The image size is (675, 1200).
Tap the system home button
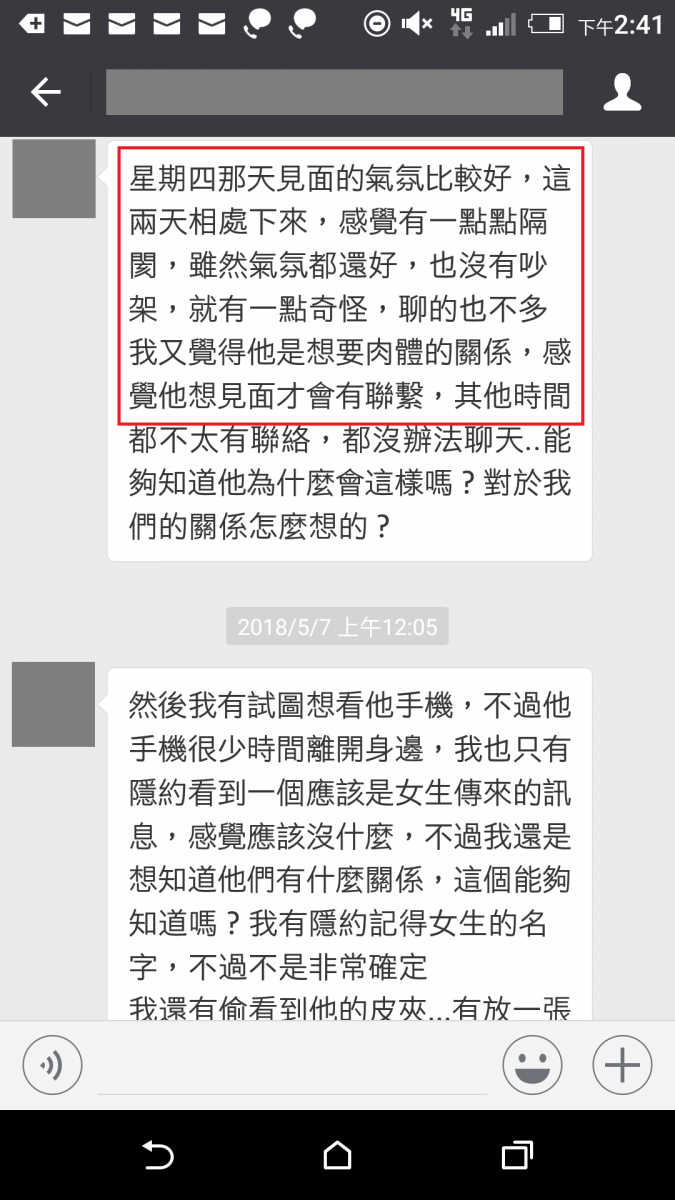[x=337, y=1156]
